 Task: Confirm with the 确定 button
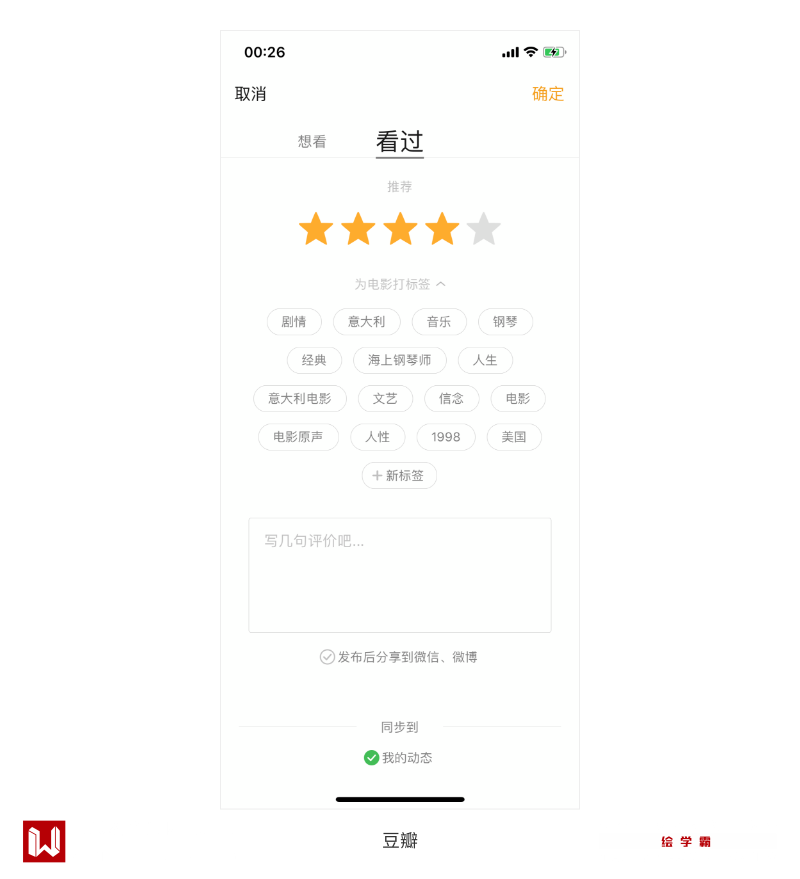tap(547, 94)
